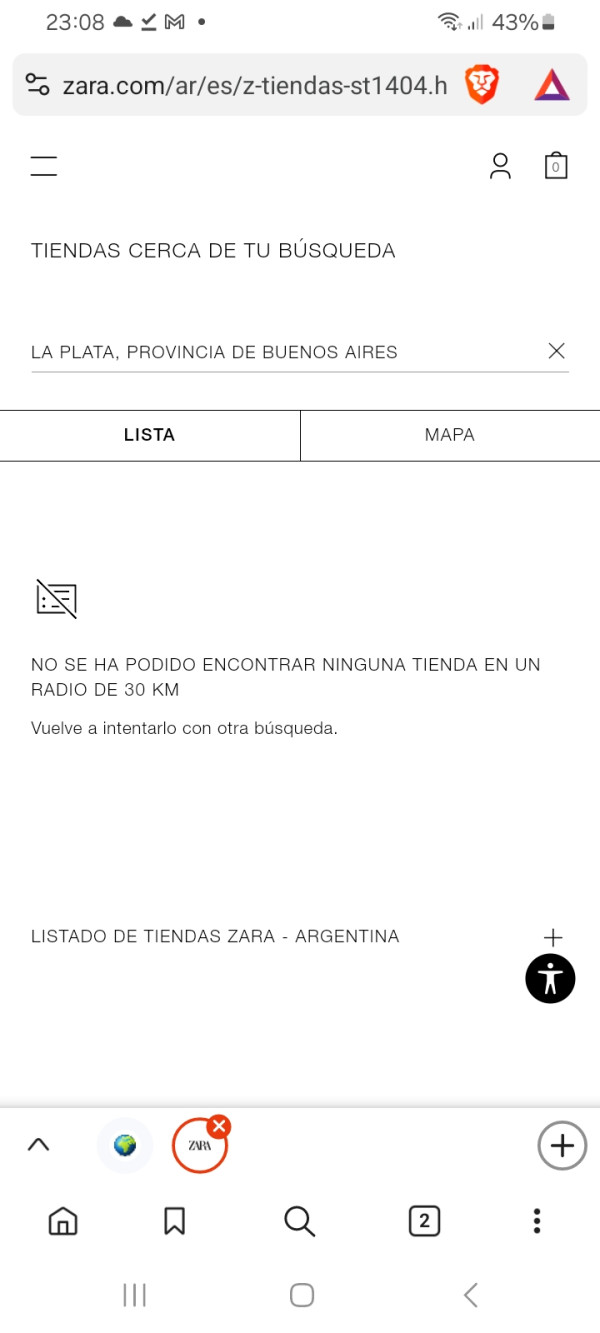Select the Lista tab
Image resolution: width=600 pixels, height=1333 pixels.
pyautogui.click(x=150, y=435)
